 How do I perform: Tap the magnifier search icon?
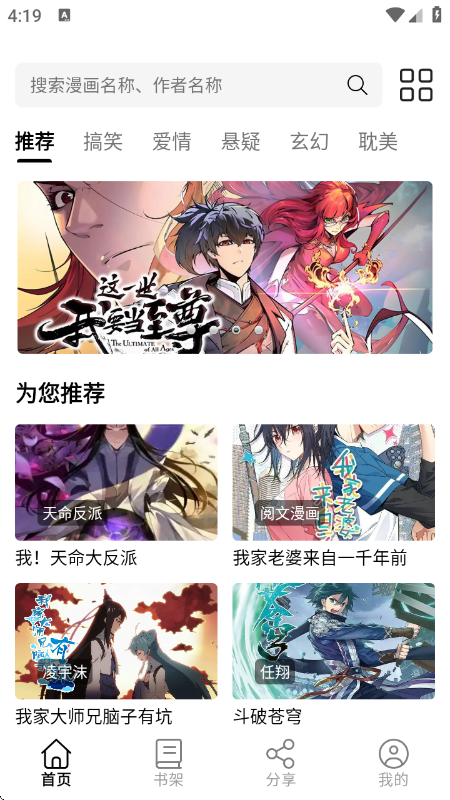pos(357,85)
